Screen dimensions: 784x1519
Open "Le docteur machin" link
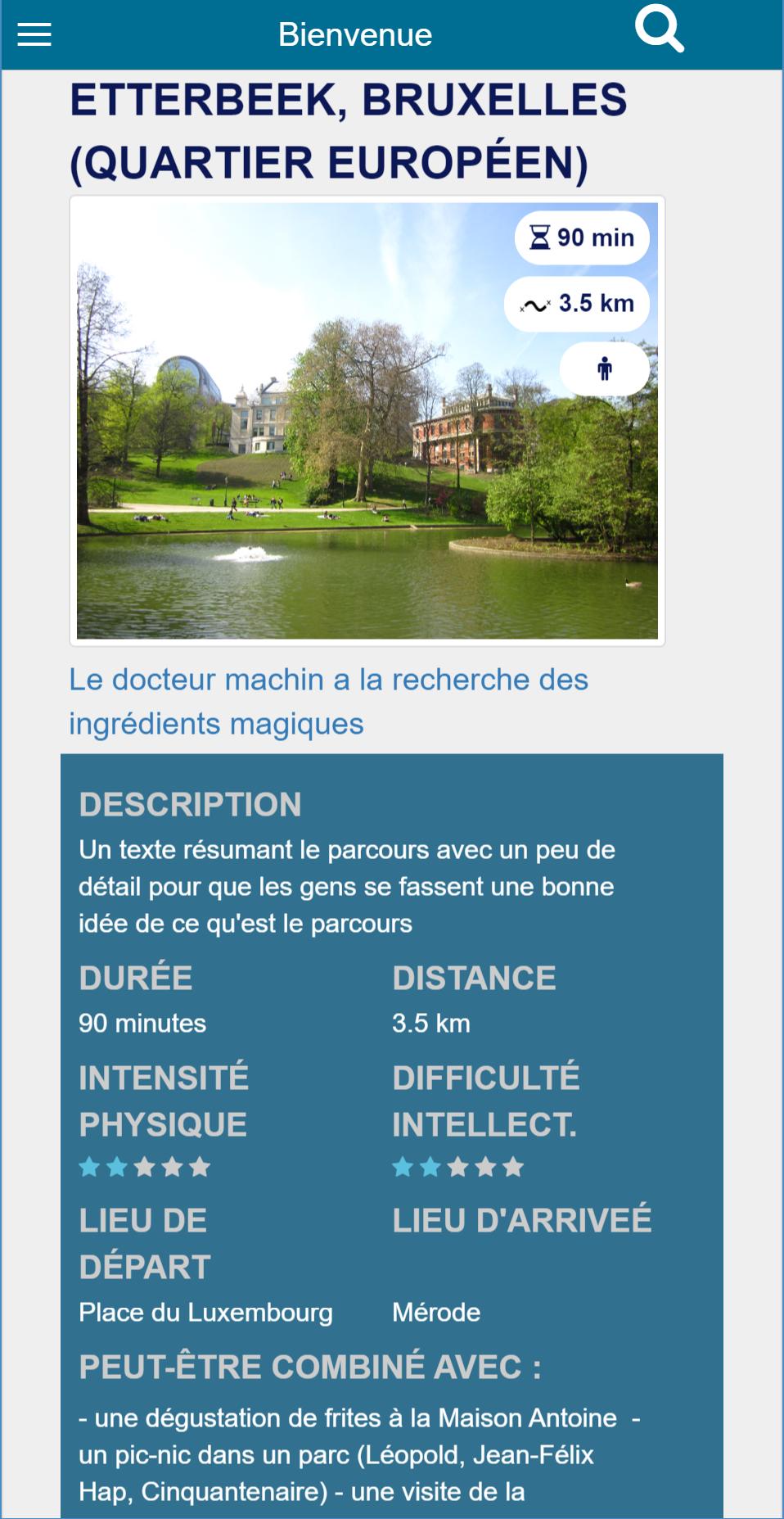[x=328, y=701]
